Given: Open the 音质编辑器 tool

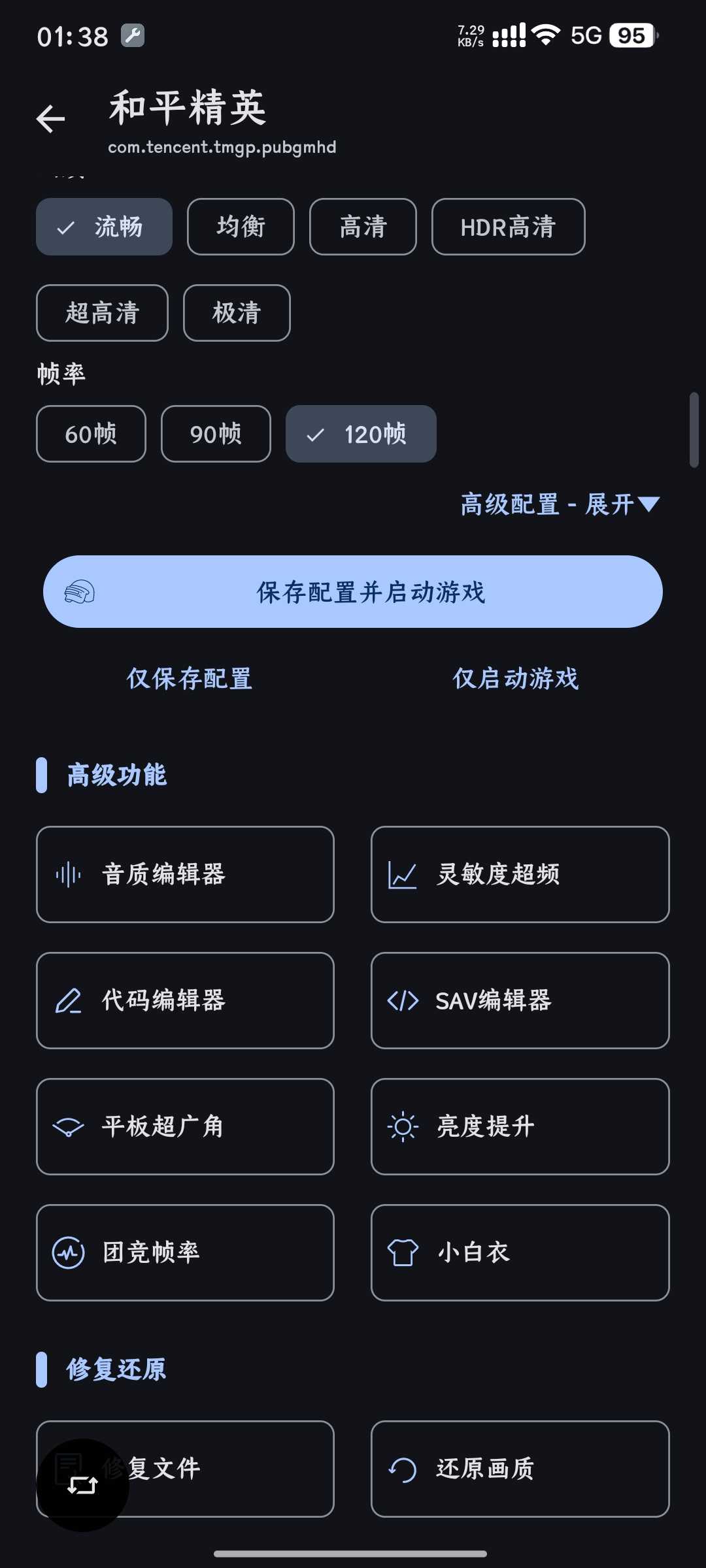Looking at the screenshot, I should tap(185, 874).
